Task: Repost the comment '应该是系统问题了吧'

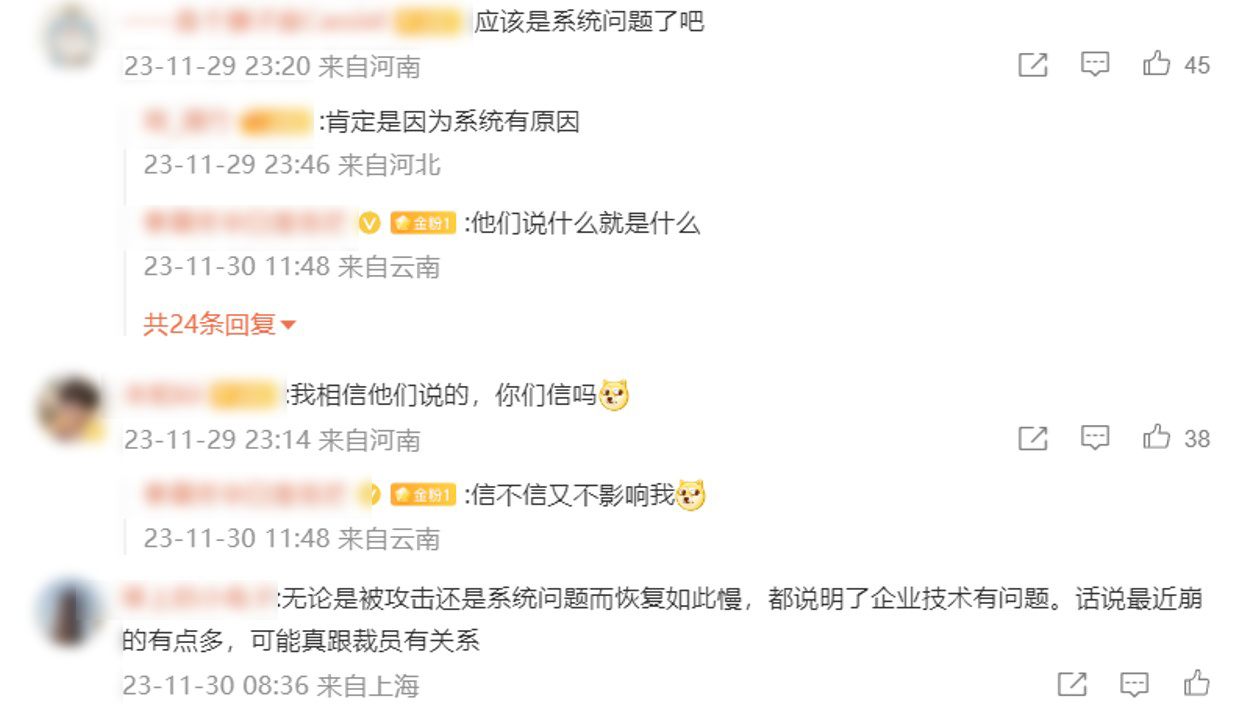Action: (x=1033, y=65)
